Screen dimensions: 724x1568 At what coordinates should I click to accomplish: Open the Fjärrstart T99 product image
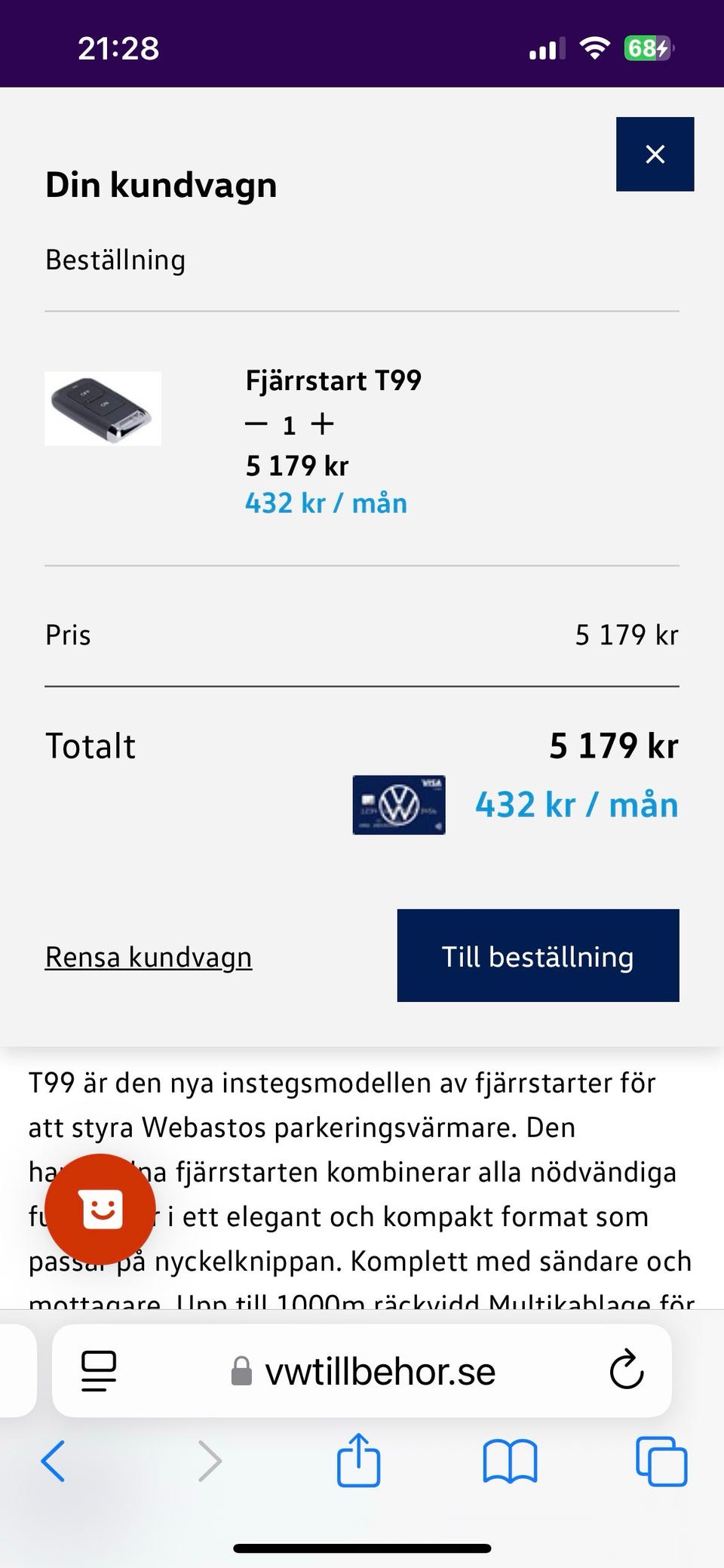click(103, 408)
